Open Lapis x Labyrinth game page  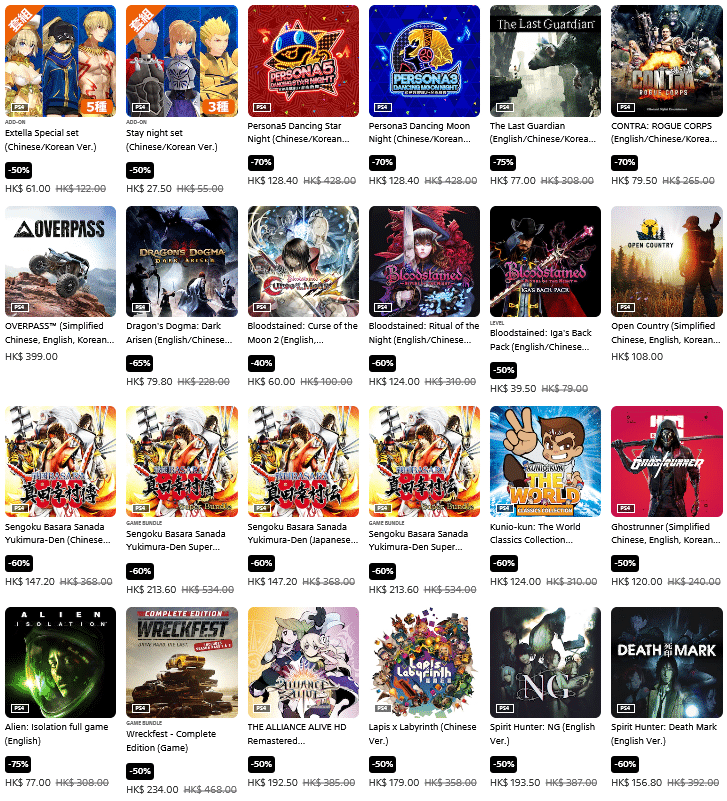tap(424, 662)
